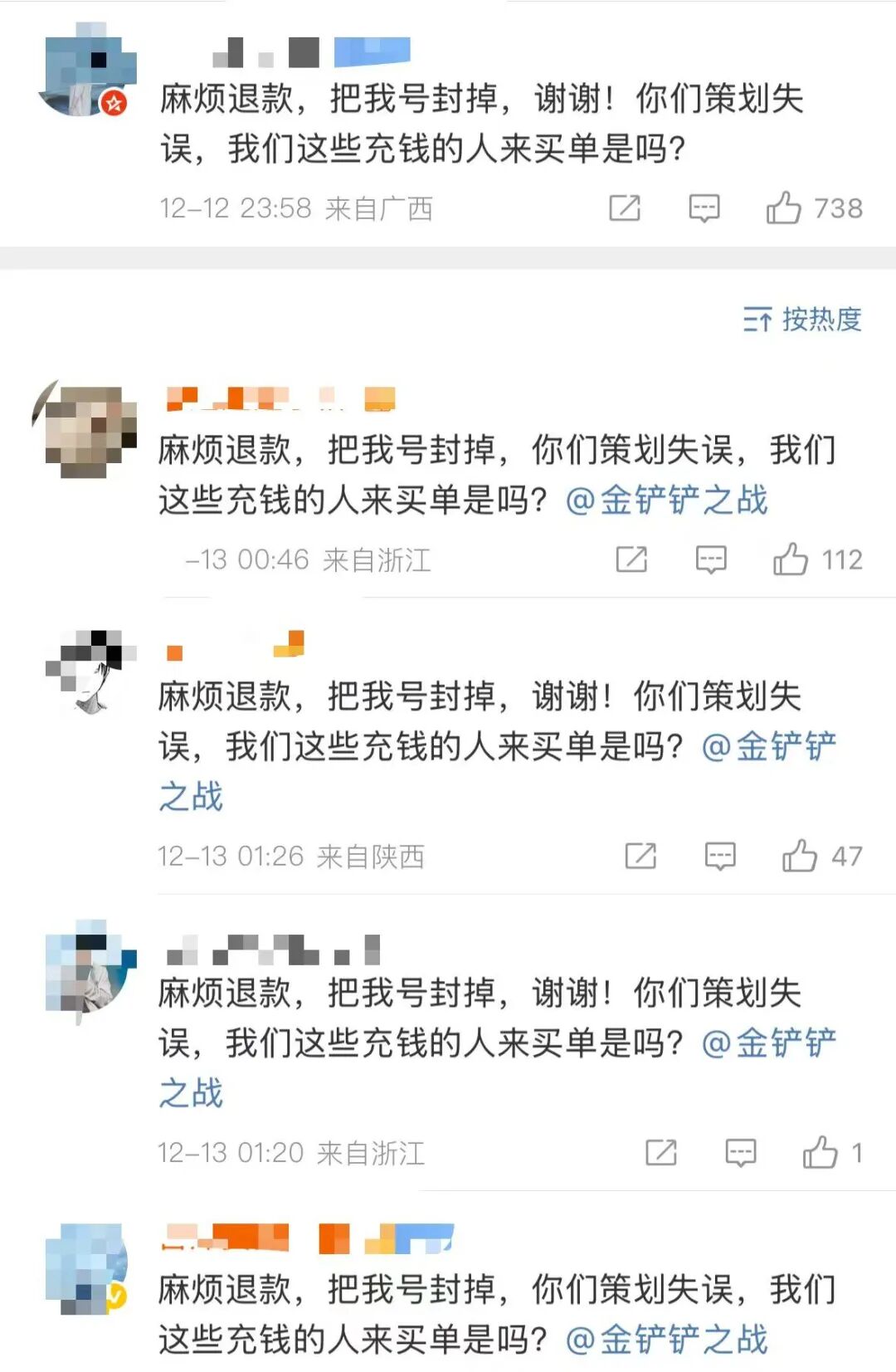Like the 01:20 comment from 浙江

tap(820, 1152)
